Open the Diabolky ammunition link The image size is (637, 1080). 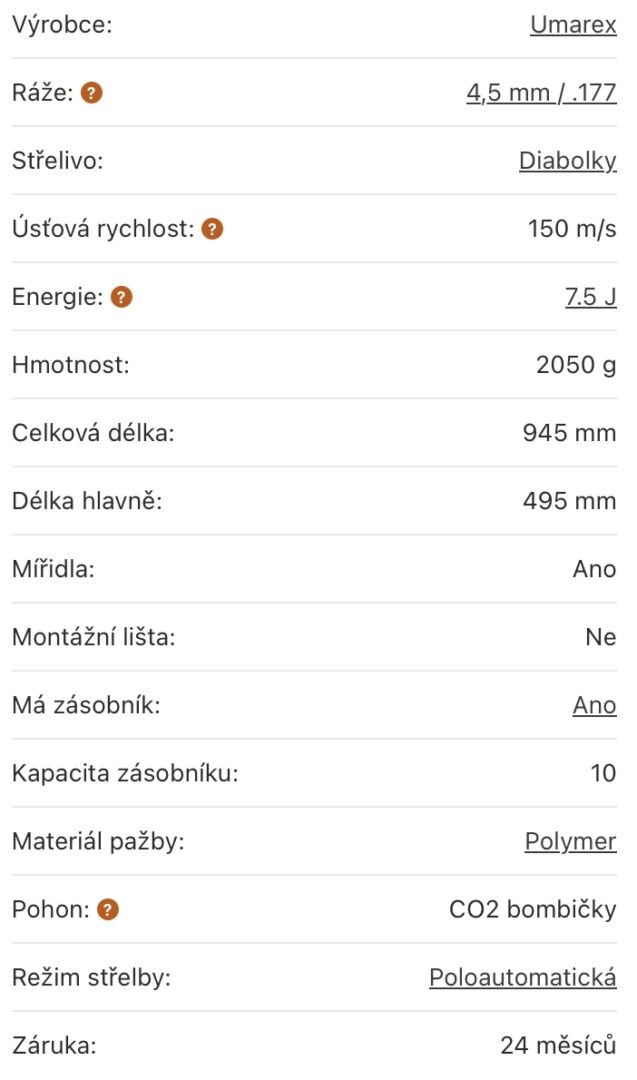click(567, 160)
